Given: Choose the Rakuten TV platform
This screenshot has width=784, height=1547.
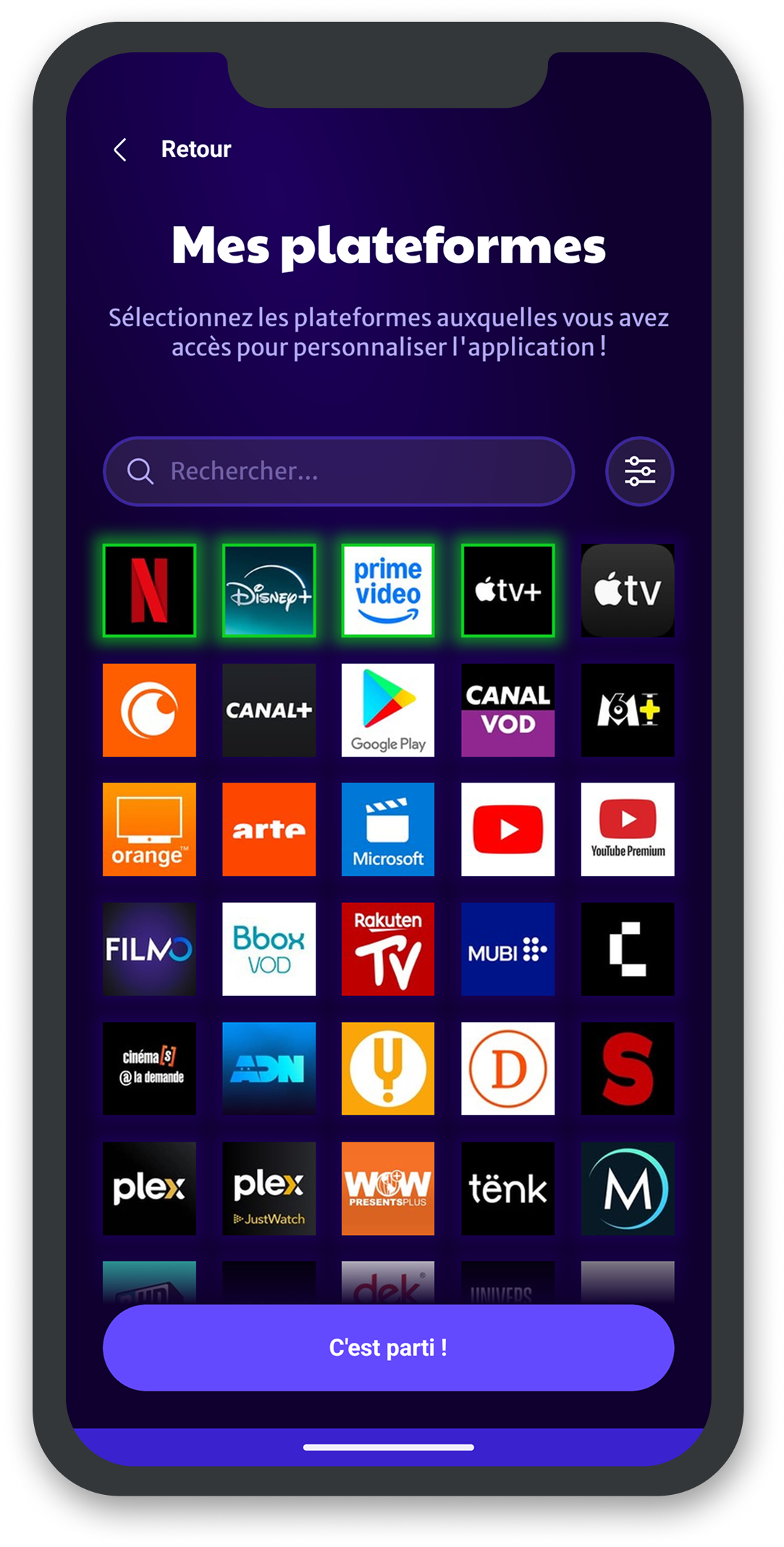Looking at the screenshot, I should tap(388, 949).
